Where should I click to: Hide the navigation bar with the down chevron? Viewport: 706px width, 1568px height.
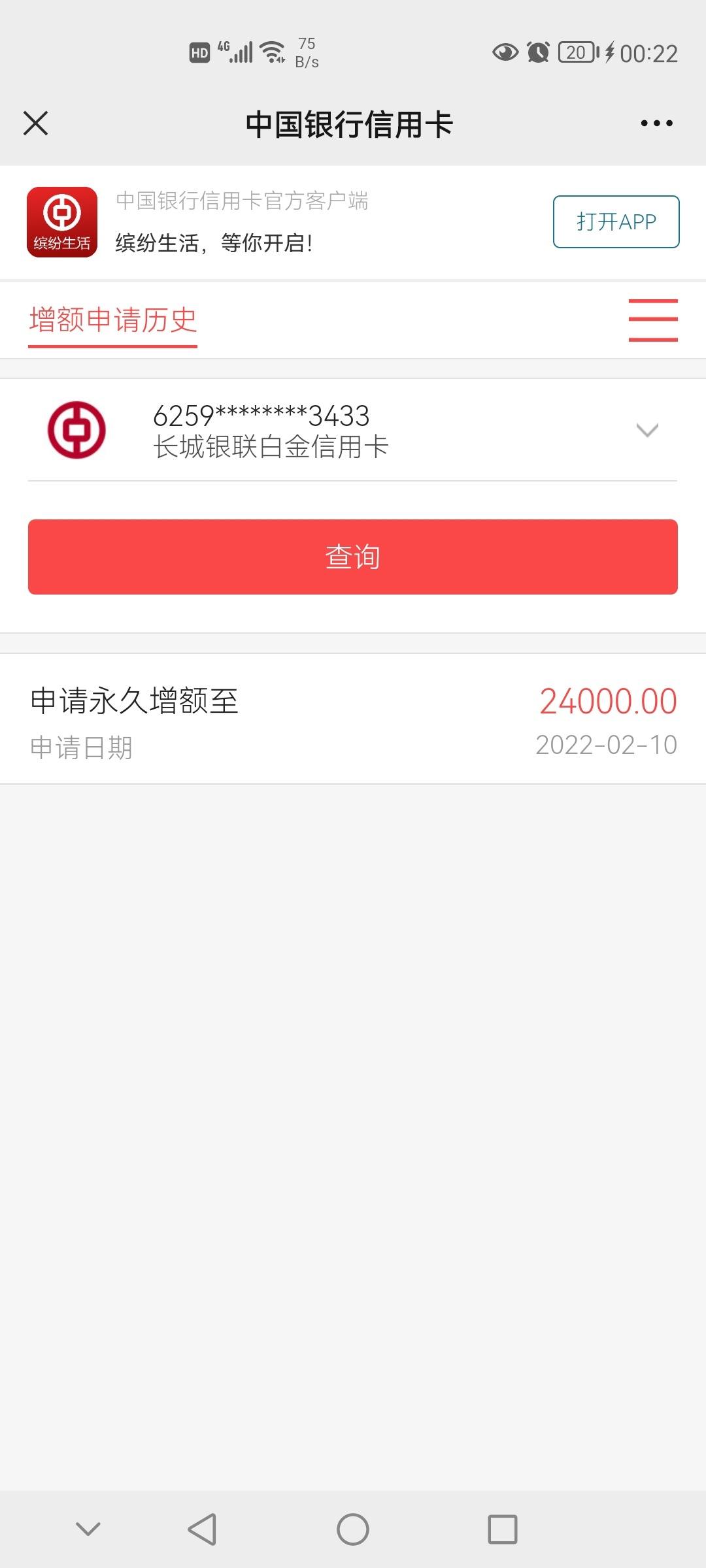coord(88,1529)
